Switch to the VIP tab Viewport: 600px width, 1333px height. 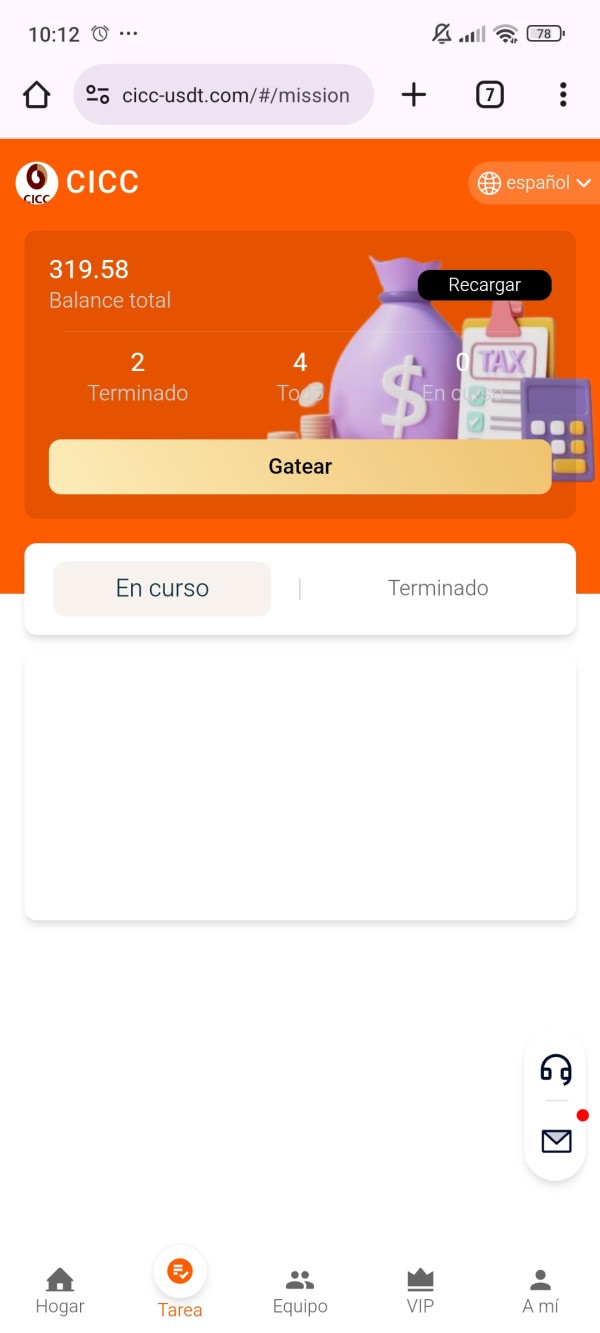420,1291
